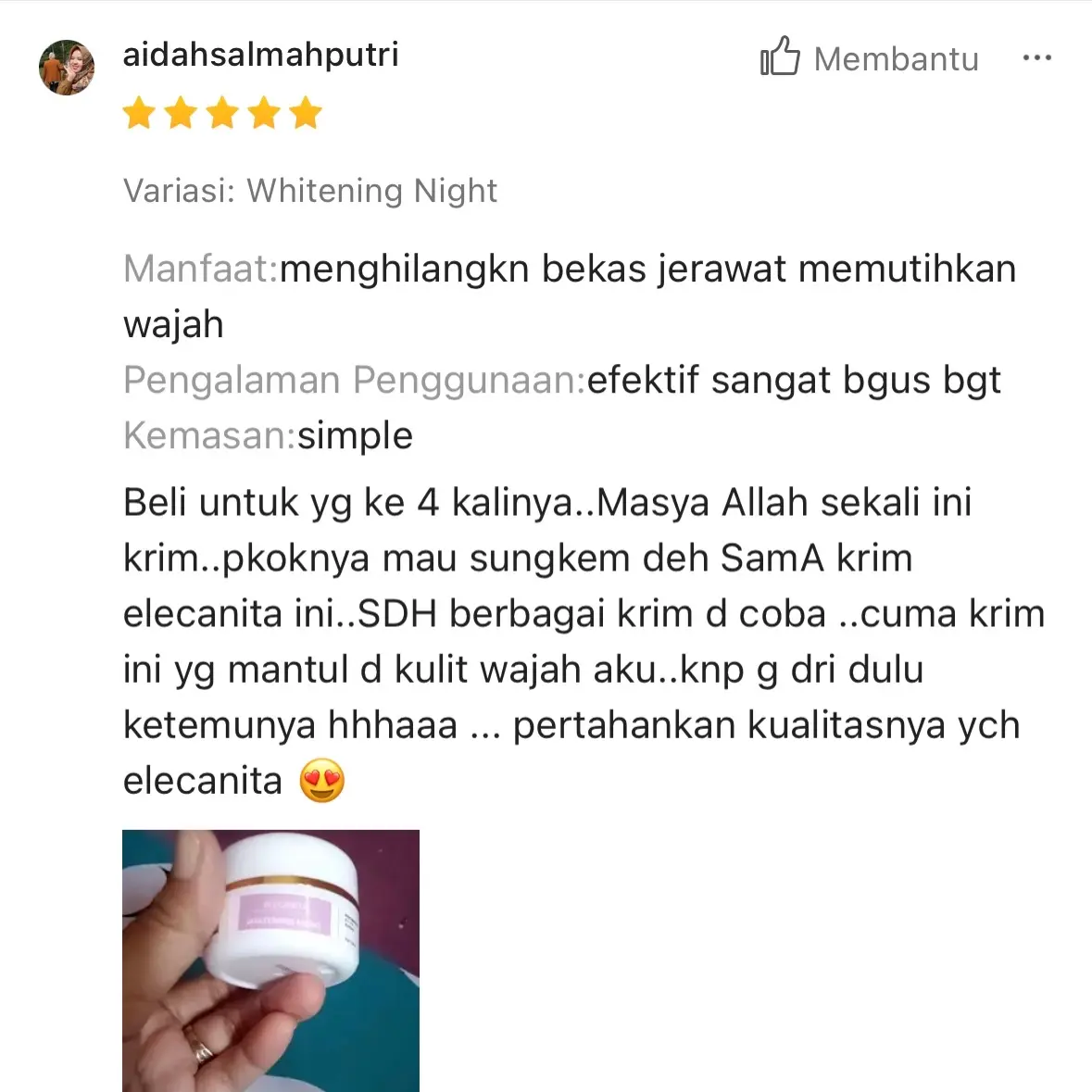The height and width of the screenshot is (1092, 1092).
Task: Open aidahsalmahputri's profile avatar
Action: 67,68
